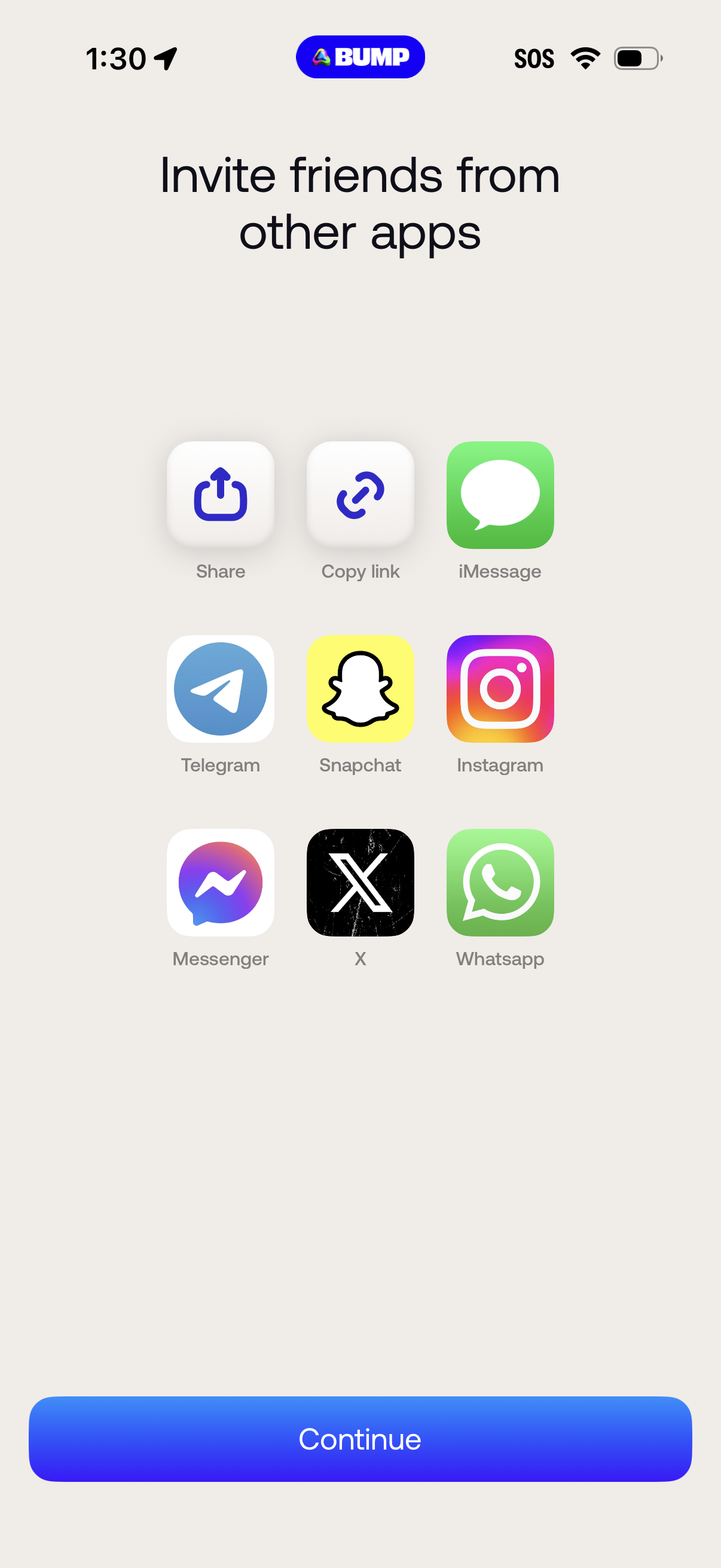Invite friends on Instagram
Image resolution: width=721 pixels, height=1568 pixels.
[x=500, y=688]
